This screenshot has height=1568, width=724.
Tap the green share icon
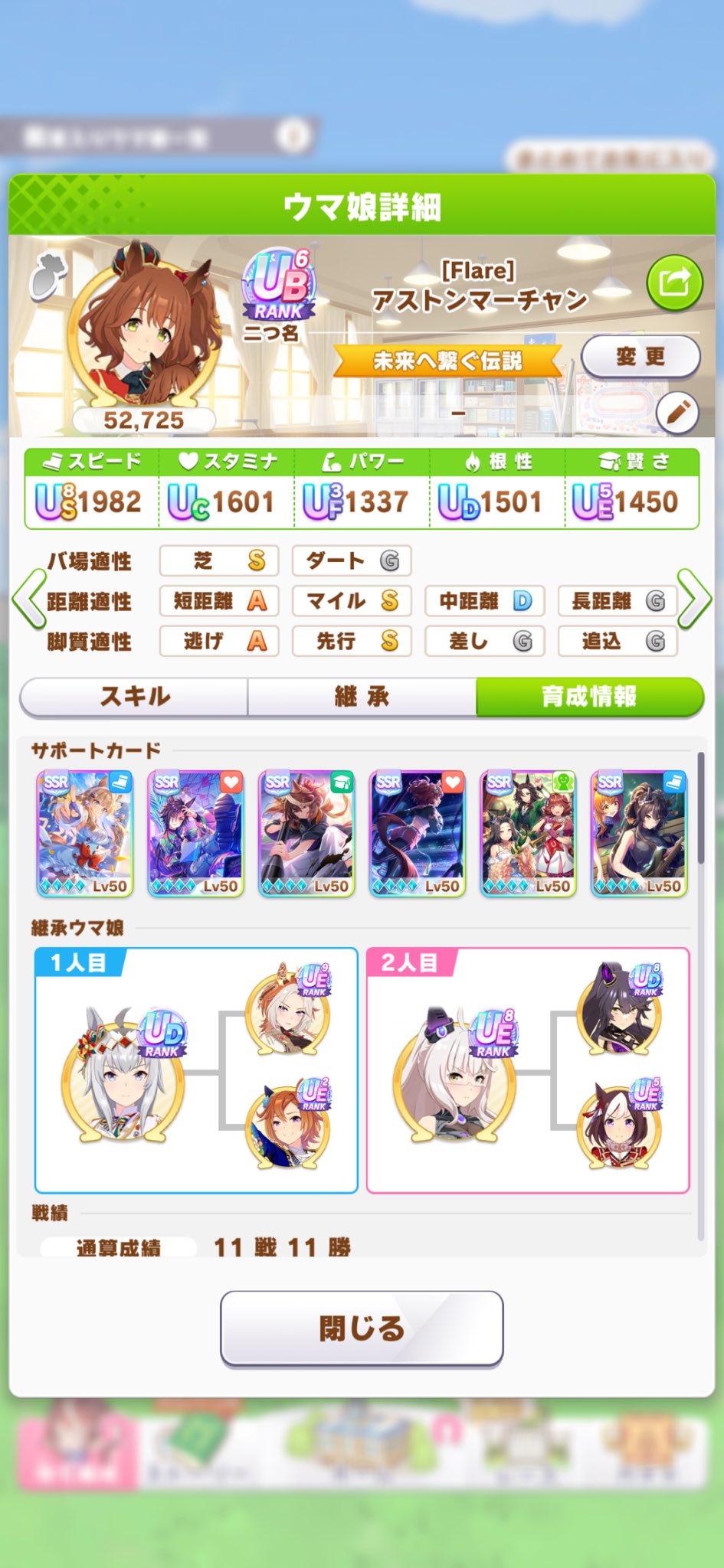tap(674, 283)
